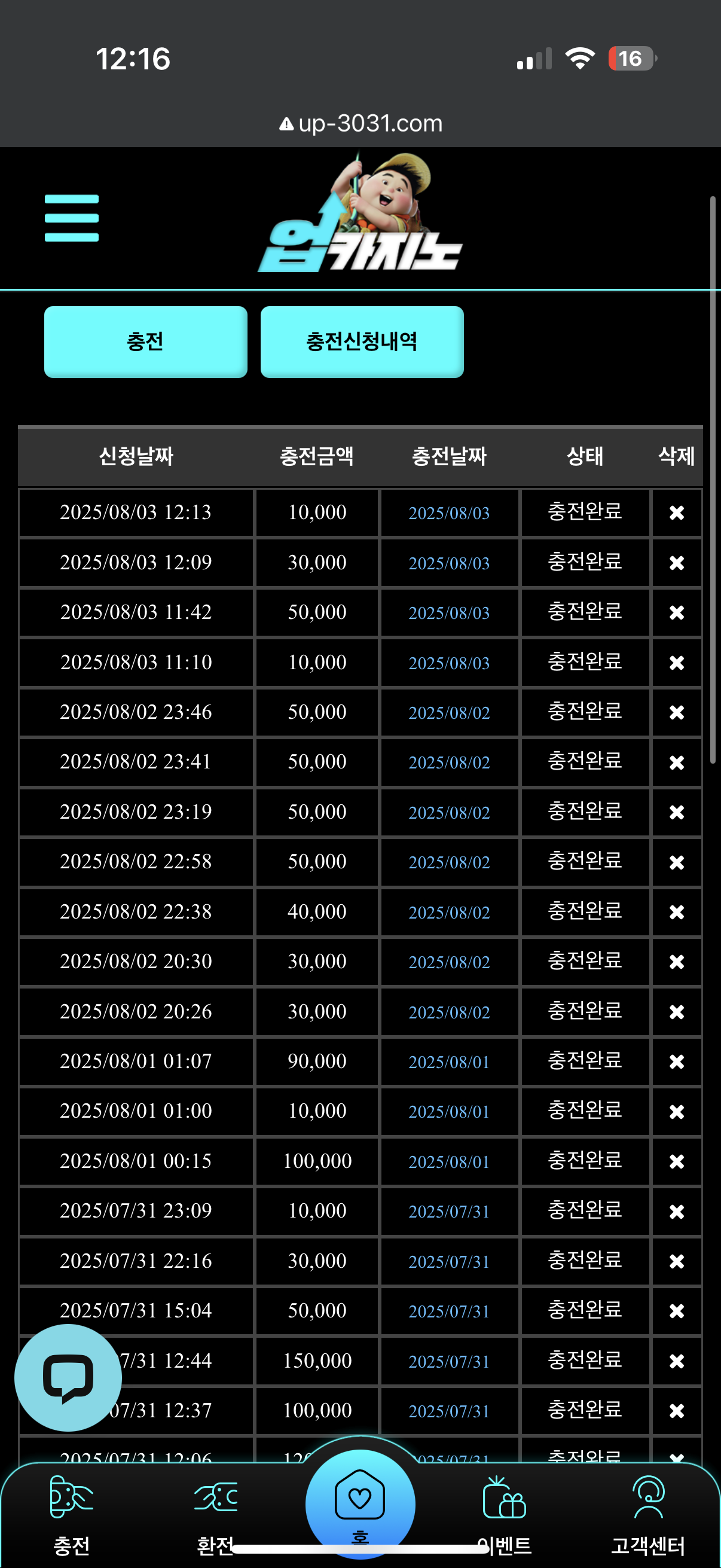Tap the 충전 button at top
721x1568 pixels.
click(x=145, y=341)
